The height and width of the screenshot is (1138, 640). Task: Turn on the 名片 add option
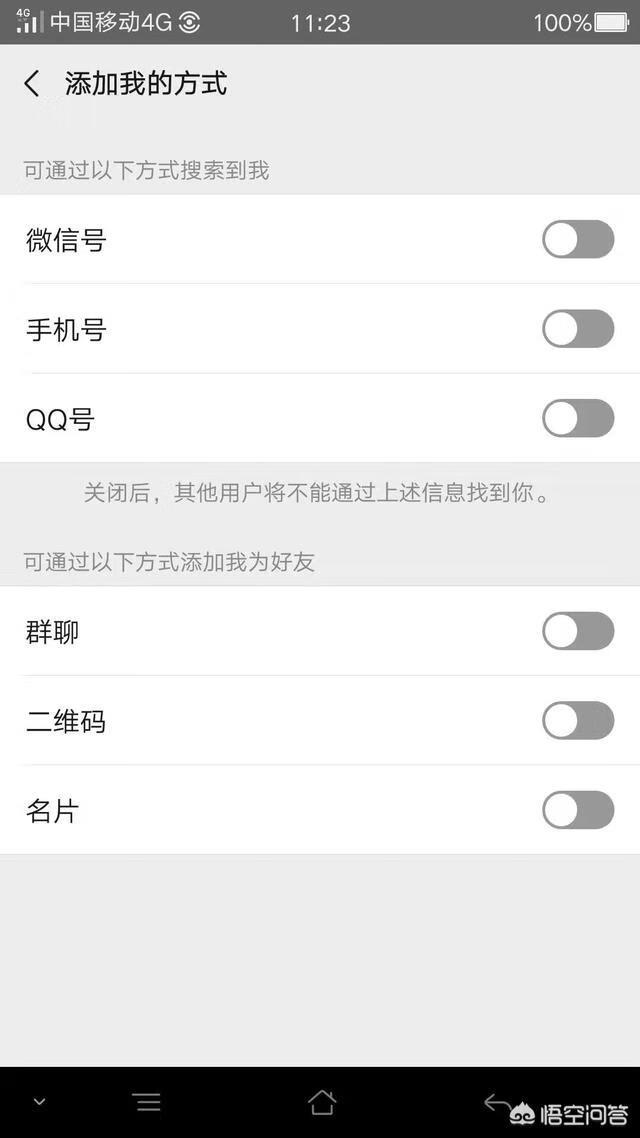pos(578,810)
